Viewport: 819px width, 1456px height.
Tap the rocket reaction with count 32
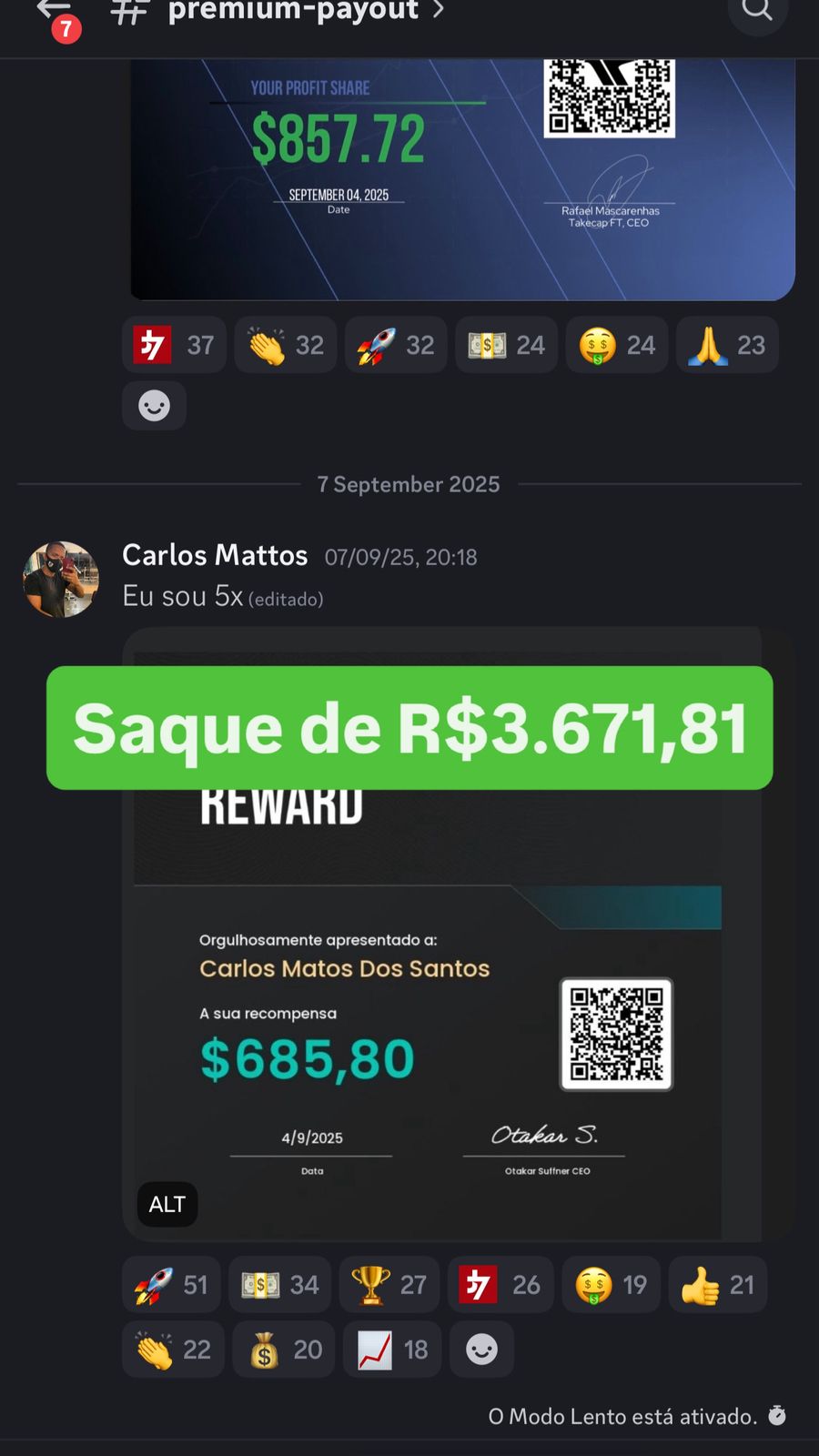[x=395, y=345]
